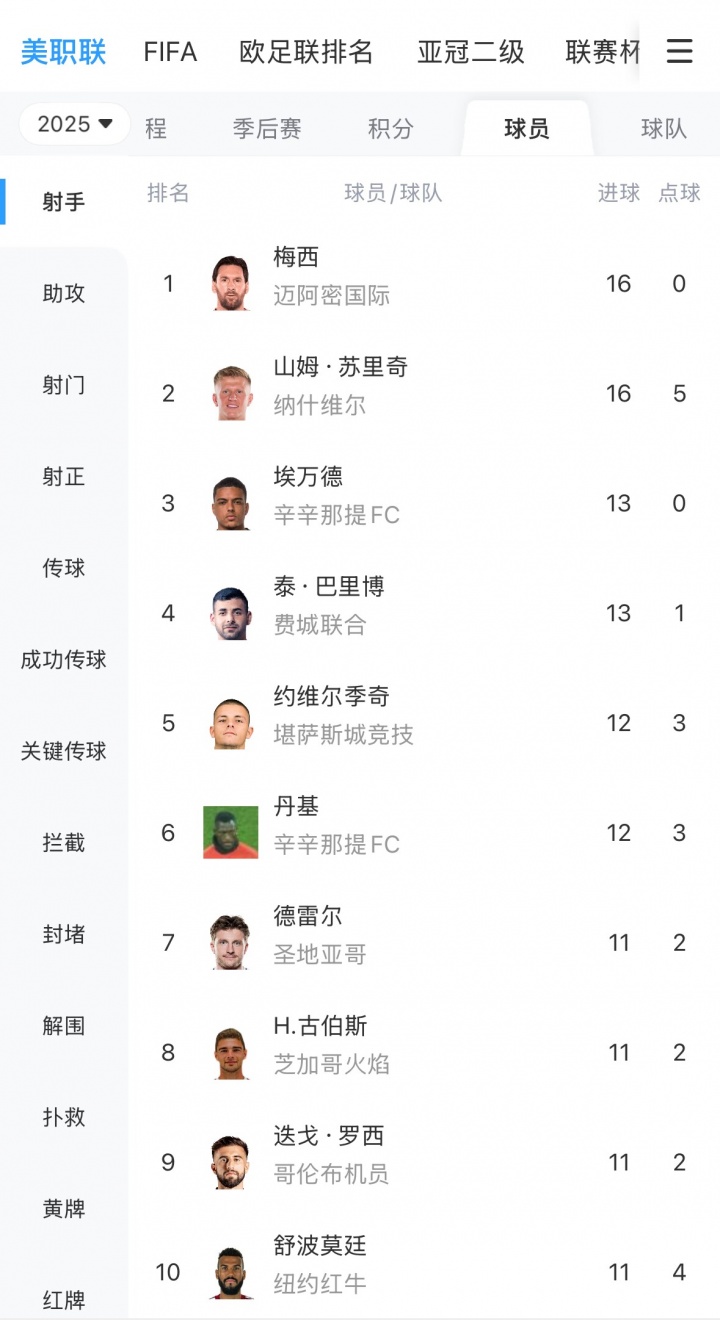Open the 欧足联排名 tab
The image size is (720, 1320).
pyautogui.click(x=306, y=52)
